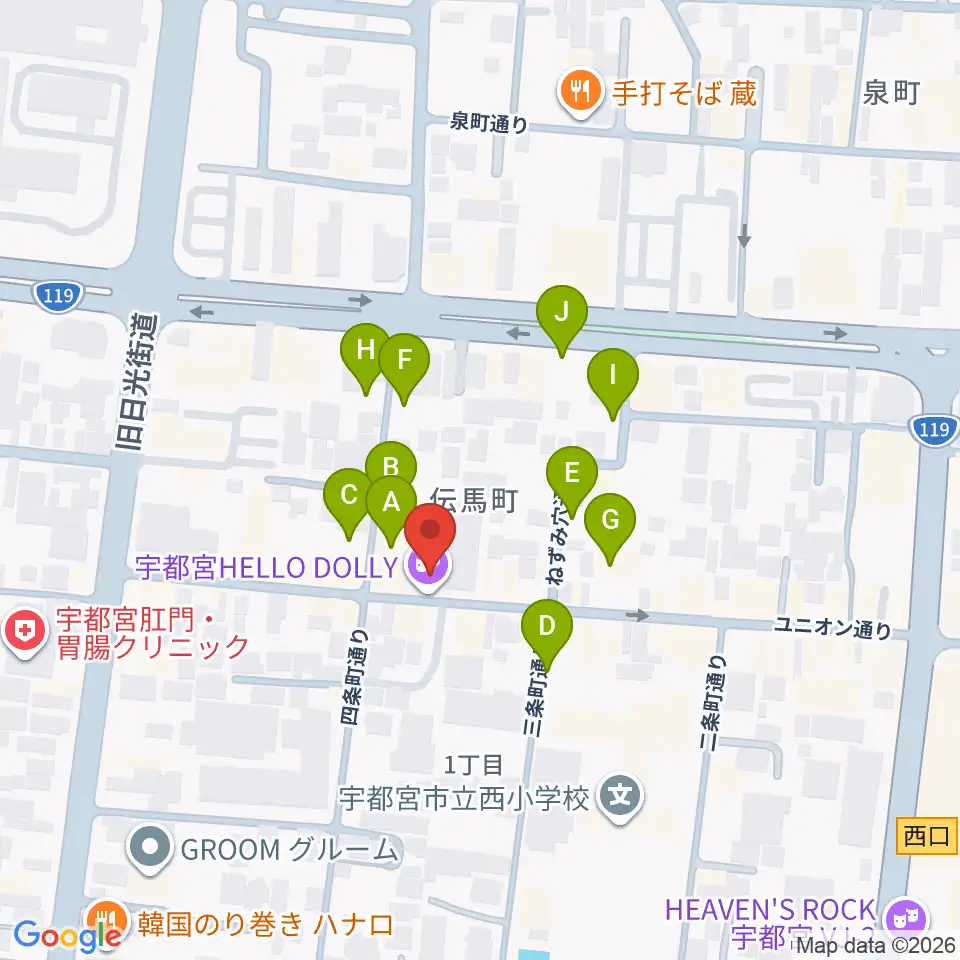The height and width of the screenshot is (960, 960).
Task: Tap the 宇都宮市立西小学校 school pin
Action: [620, 798]
